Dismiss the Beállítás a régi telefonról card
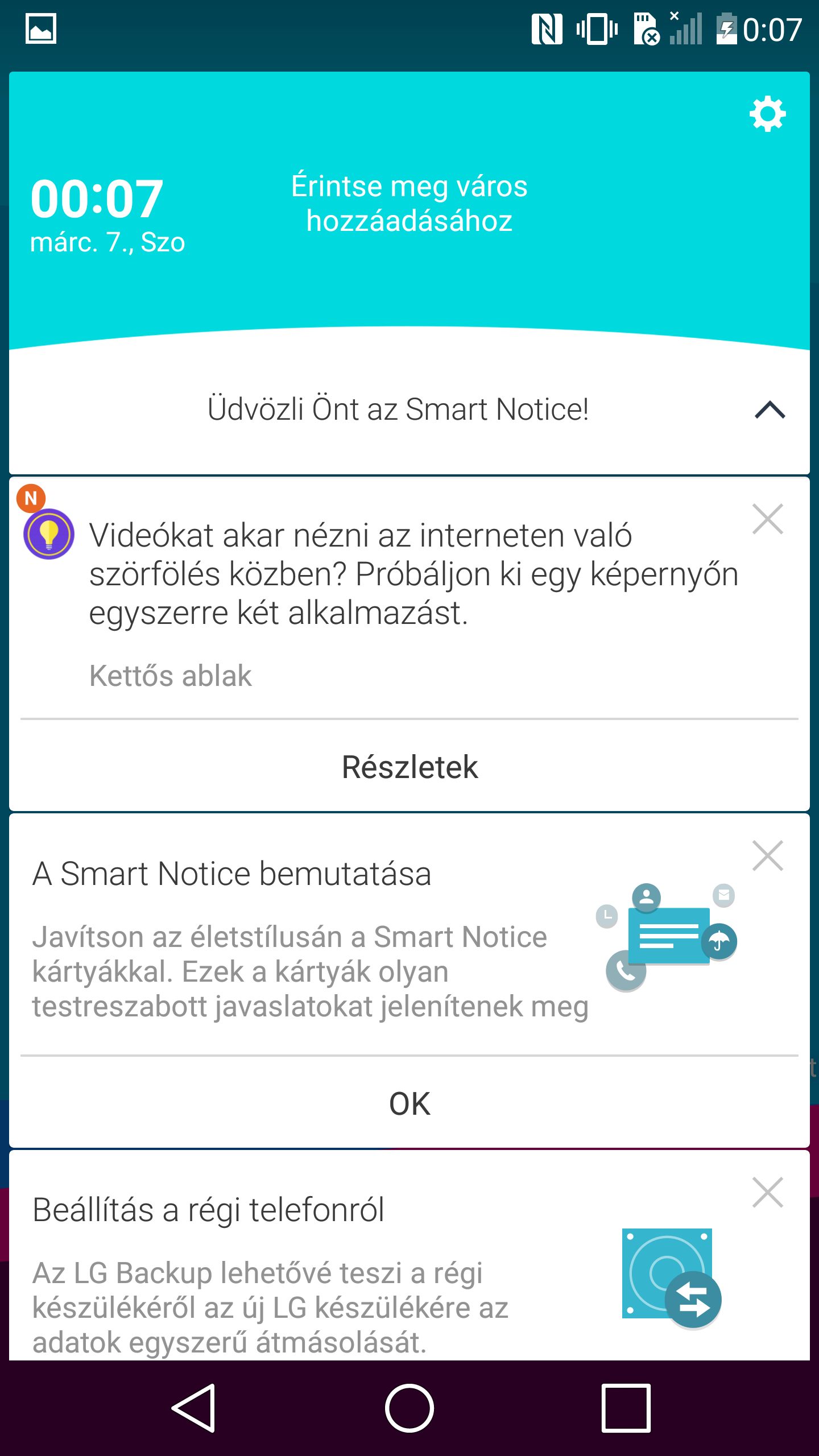Image resolution: width=819 pixels, height=1456 pixels. [x=767, y=1192]
